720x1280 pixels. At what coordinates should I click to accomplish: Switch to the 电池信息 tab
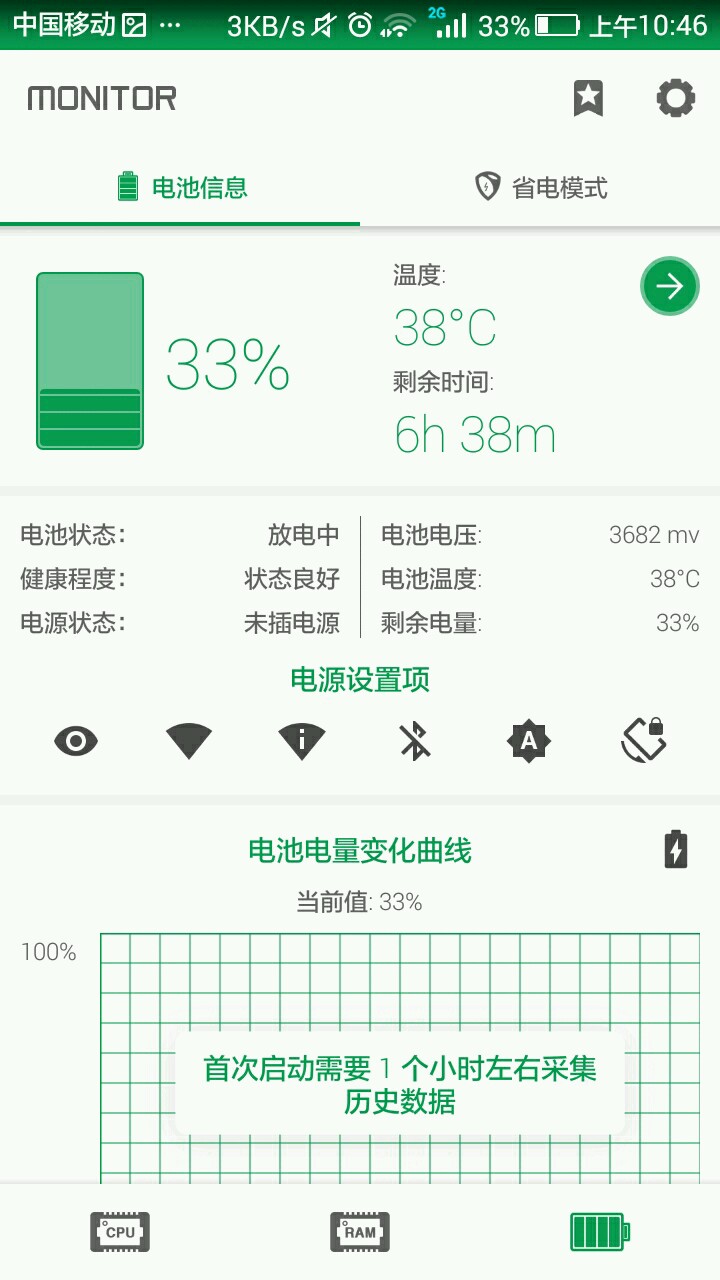(x=181, y=187)
